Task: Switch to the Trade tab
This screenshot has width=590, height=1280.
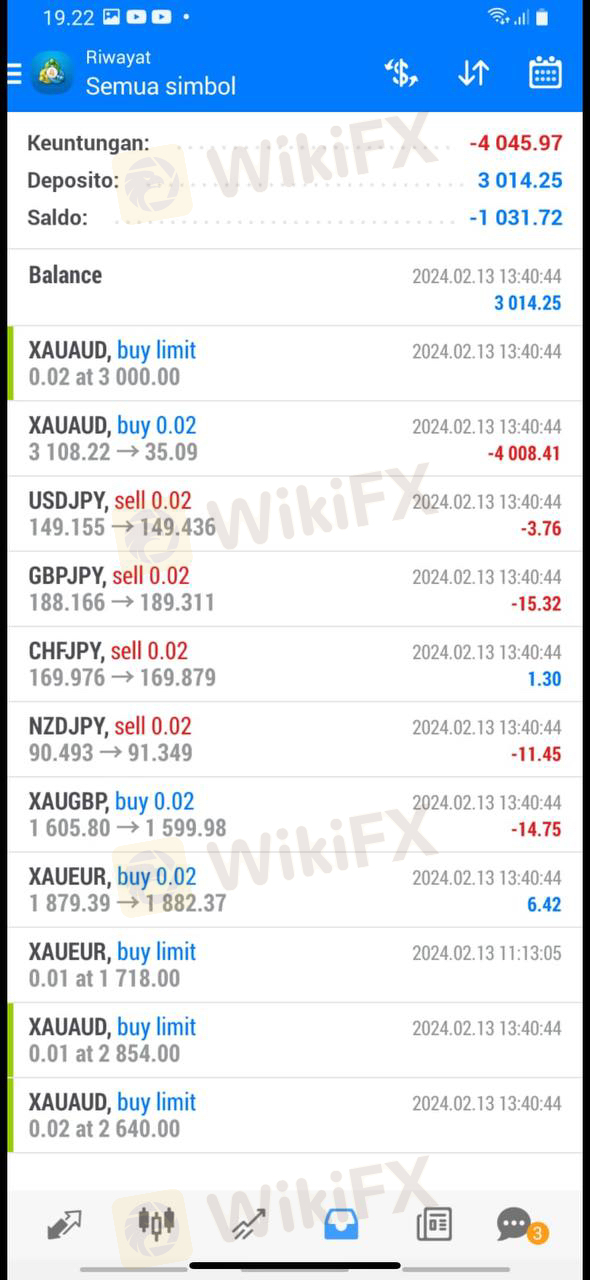Action: coord(248,1223)
